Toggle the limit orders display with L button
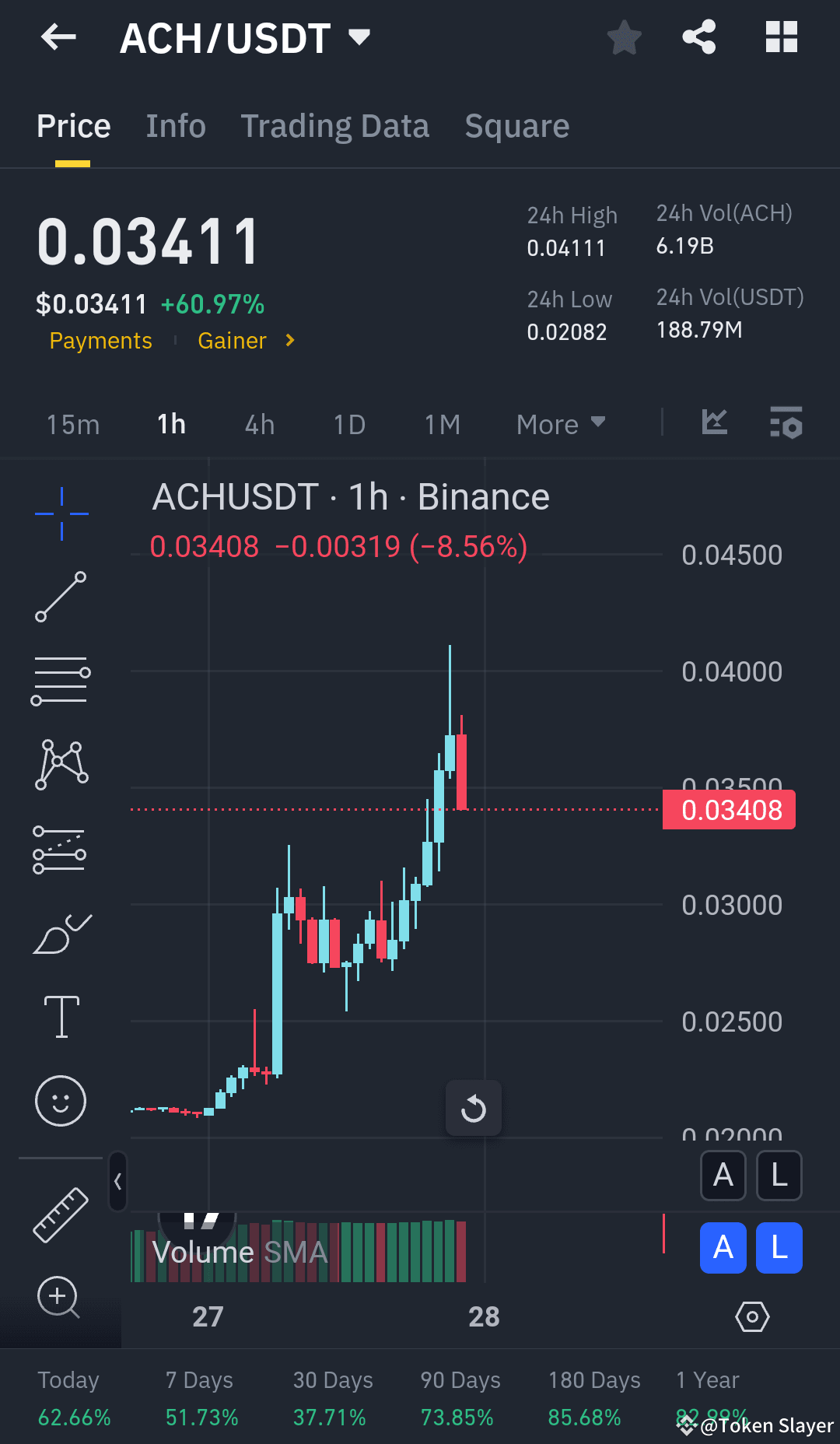The image size is (840, 1444). 779,1248
